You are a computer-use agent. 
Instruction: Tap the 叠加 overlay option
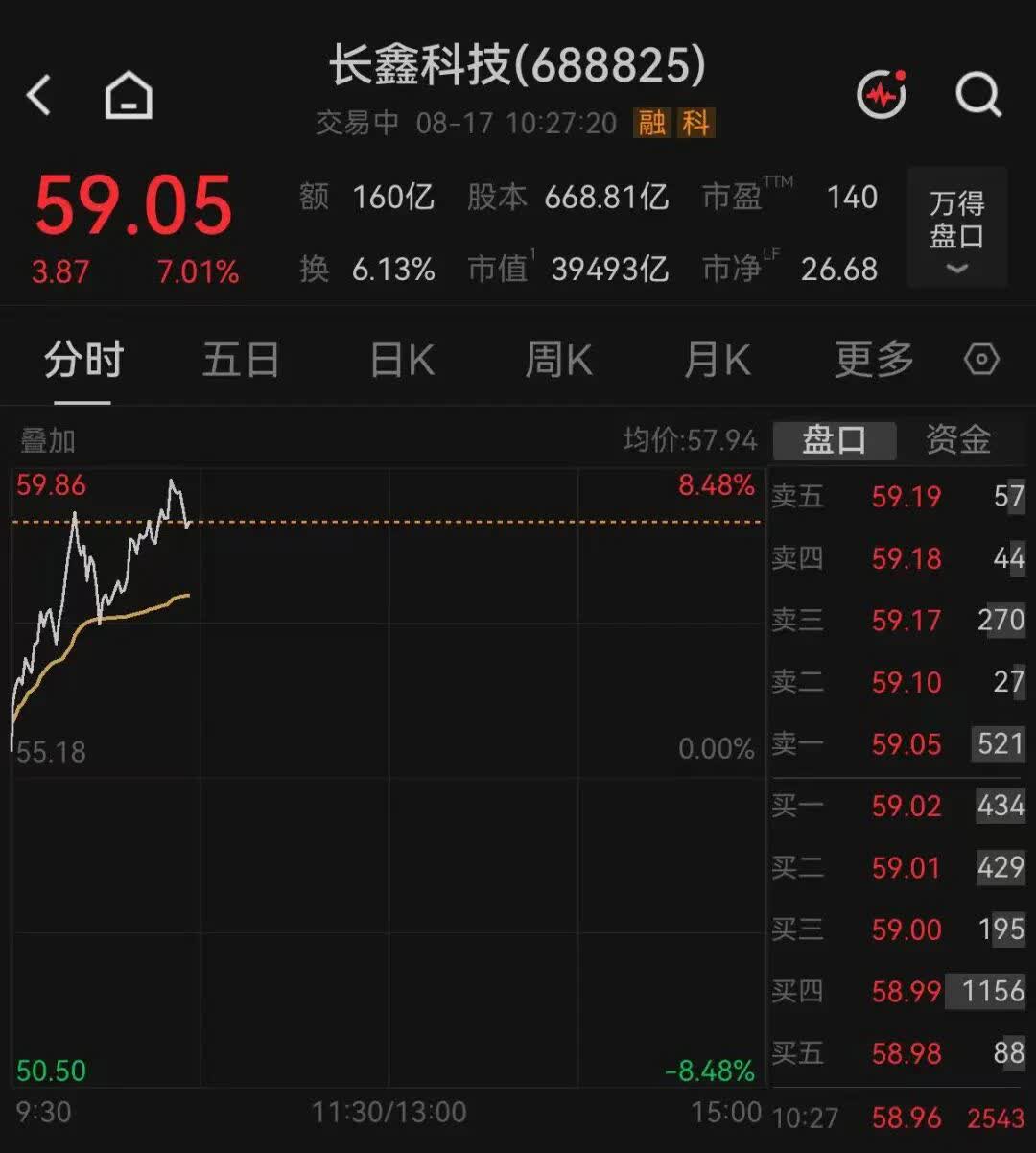click(48, 441)
